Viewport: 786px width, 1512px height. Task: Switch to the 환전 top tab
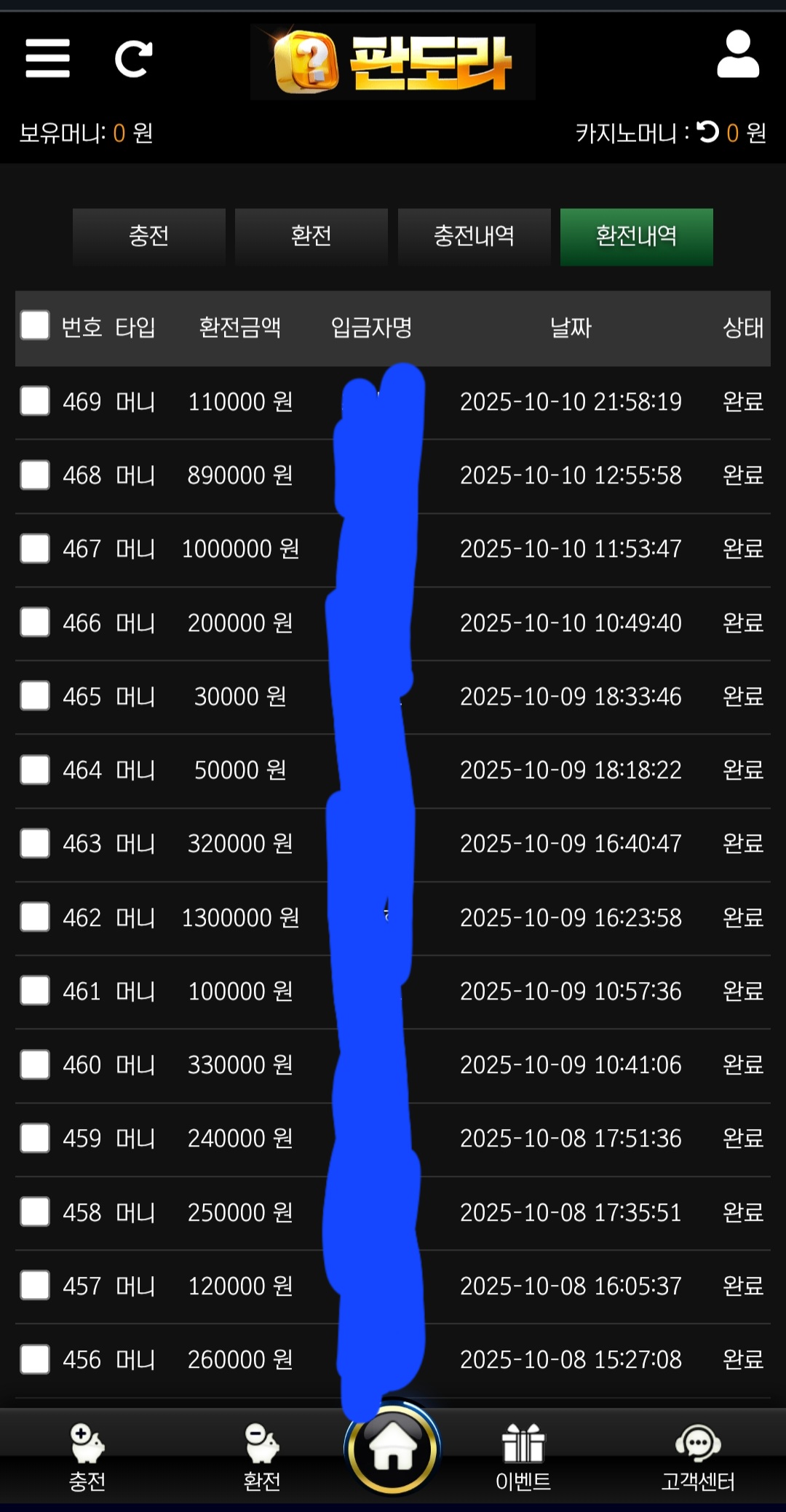pyautogui.click(x=311, y=236)
